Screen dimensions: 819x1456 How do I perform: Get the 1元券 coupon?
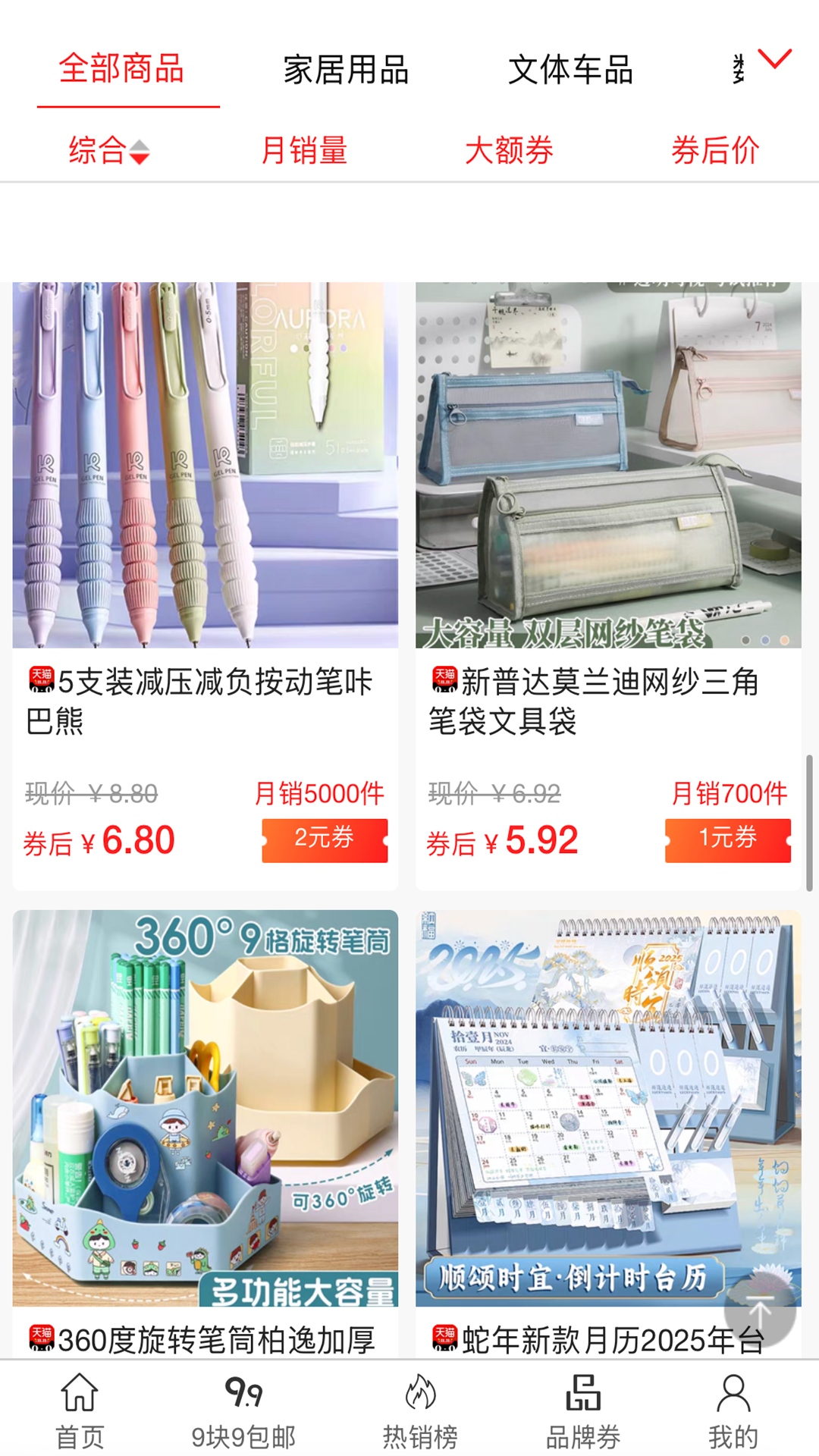point(727,840)
